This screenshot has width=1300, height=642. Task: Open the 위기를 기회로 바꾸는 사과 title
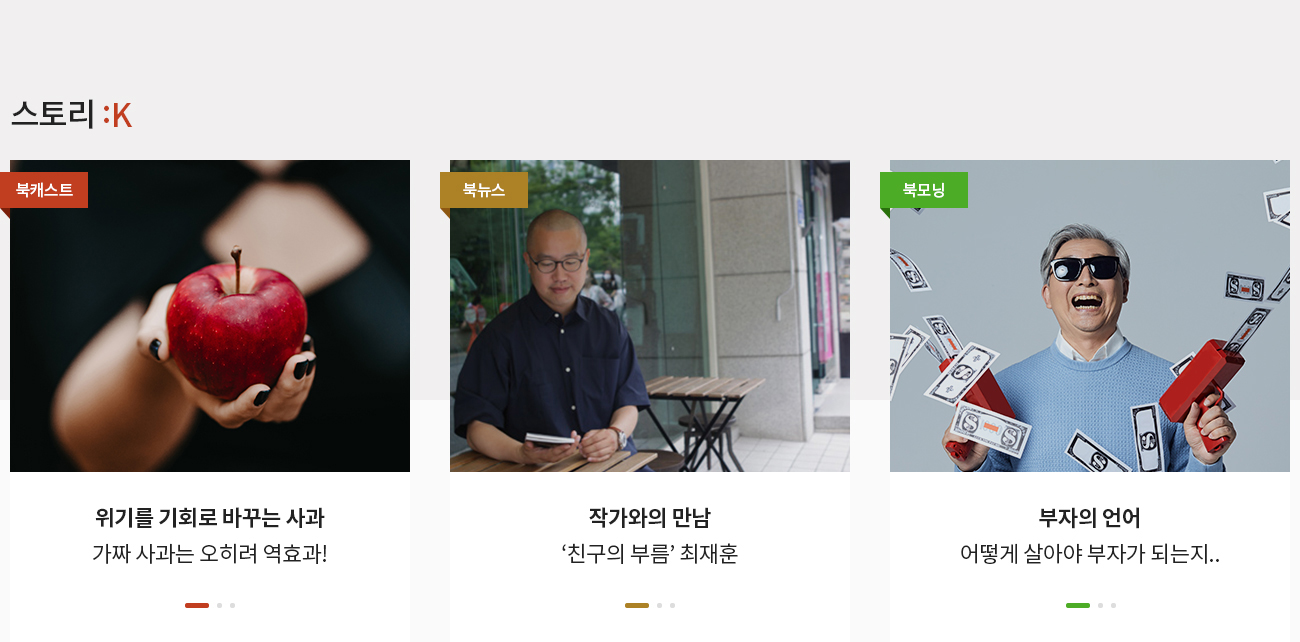coord(210,518)
